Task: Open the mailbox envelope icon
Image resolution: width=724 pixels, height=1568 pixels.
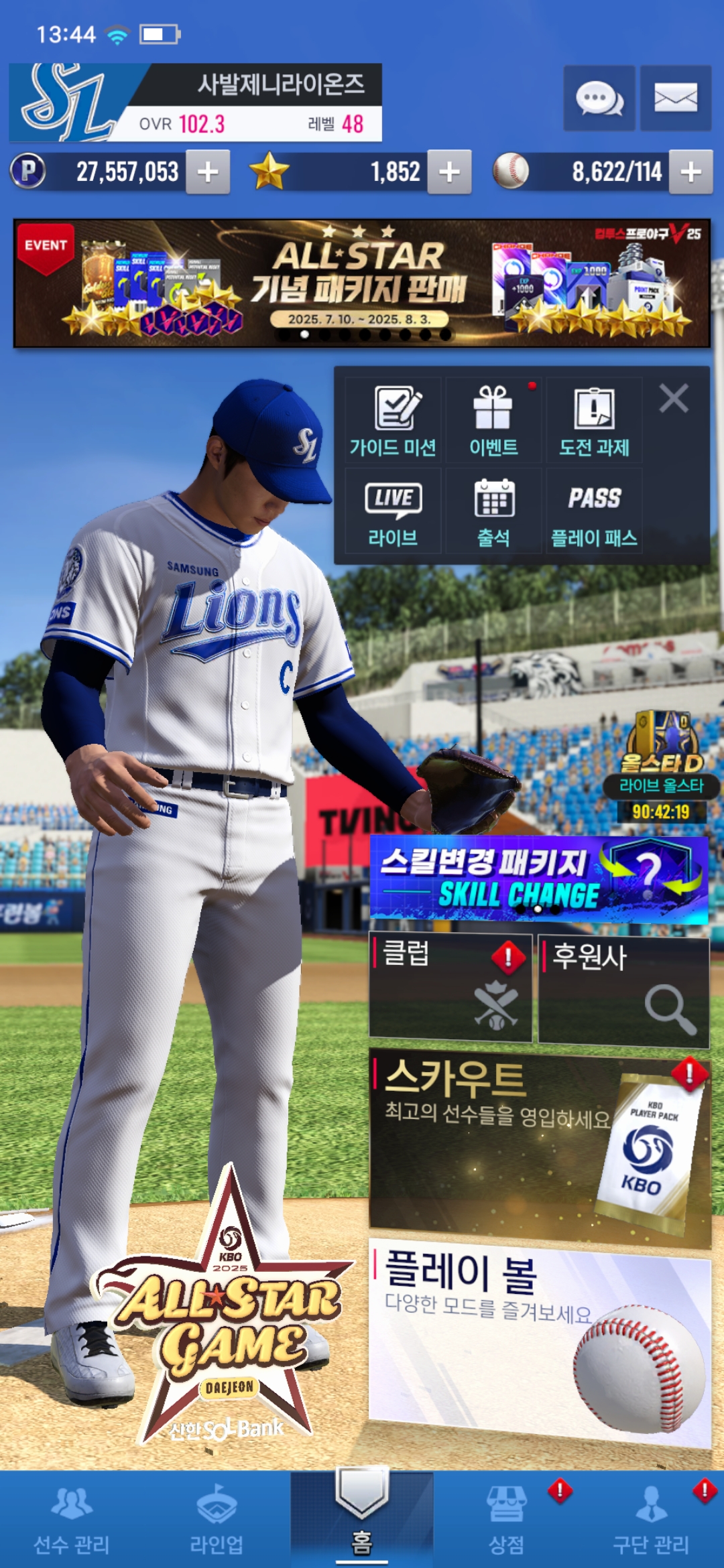Action: click(675, 98)
